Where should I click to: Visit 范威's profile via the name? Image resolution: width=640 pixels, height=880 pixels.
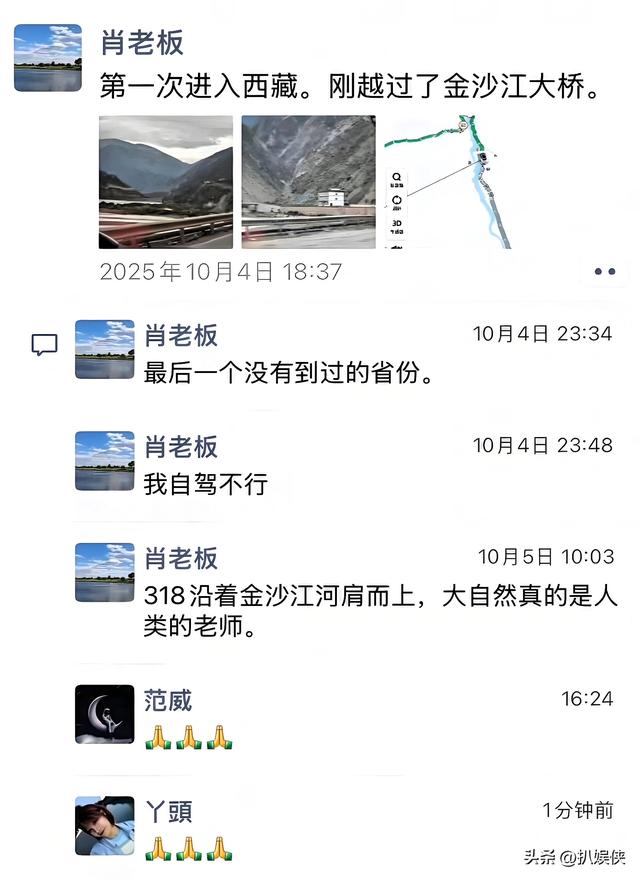pyautogui.click(x=168, y=700)
